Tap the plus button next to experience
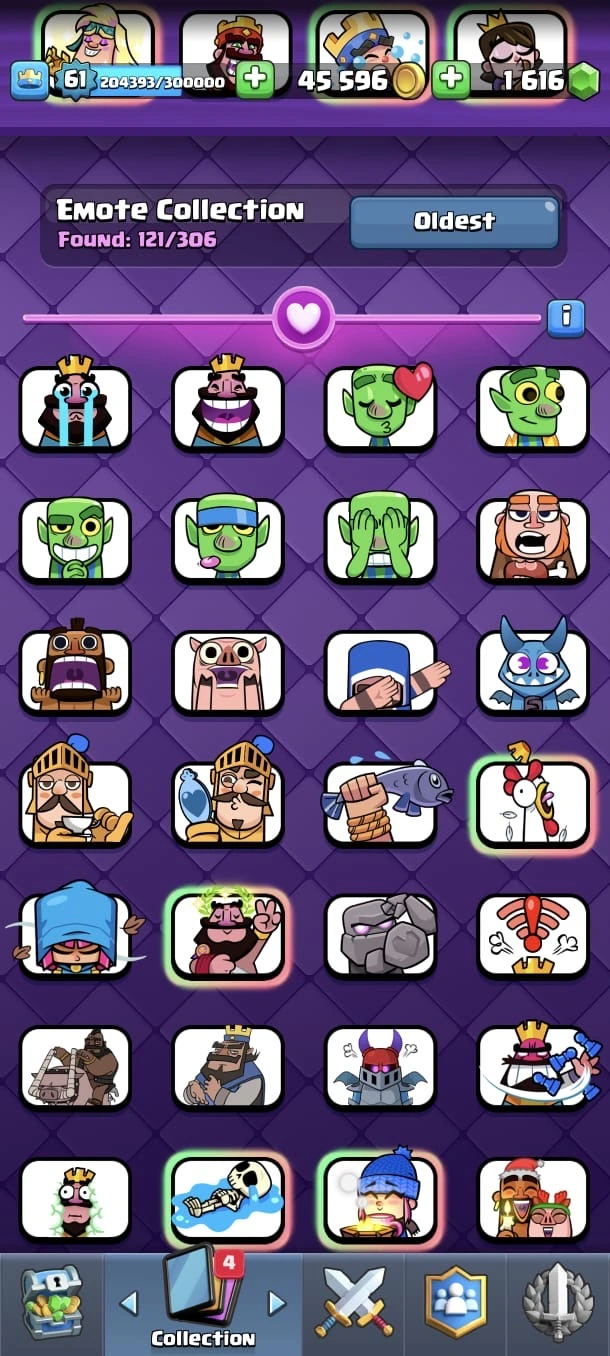The height and width of the screenshot is (1356, 610). coord(255,79)
